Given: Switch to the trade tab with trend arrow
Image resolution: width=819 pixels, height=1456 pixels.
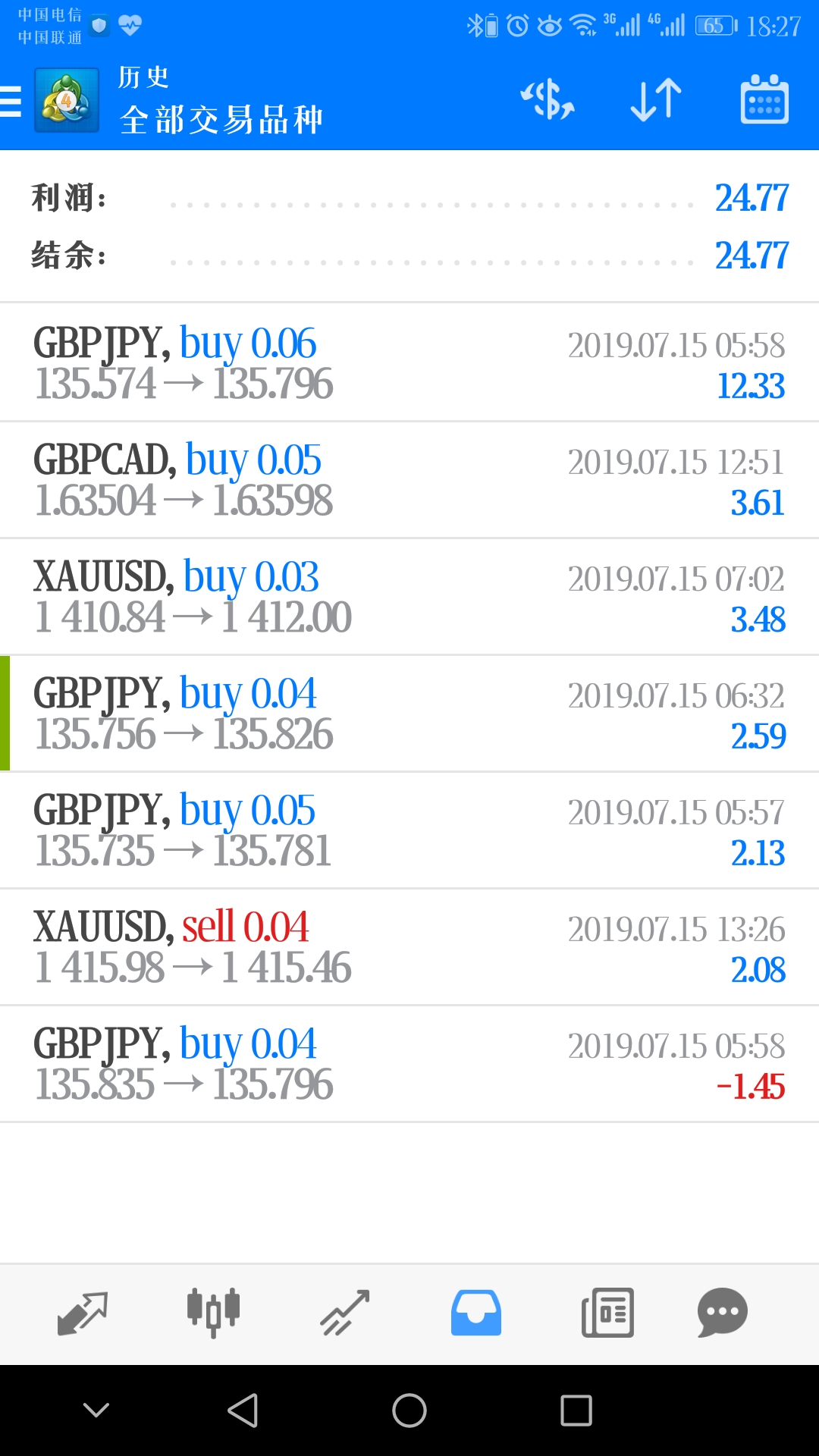Looking at the screenshot, I should tap(345, 1313).
